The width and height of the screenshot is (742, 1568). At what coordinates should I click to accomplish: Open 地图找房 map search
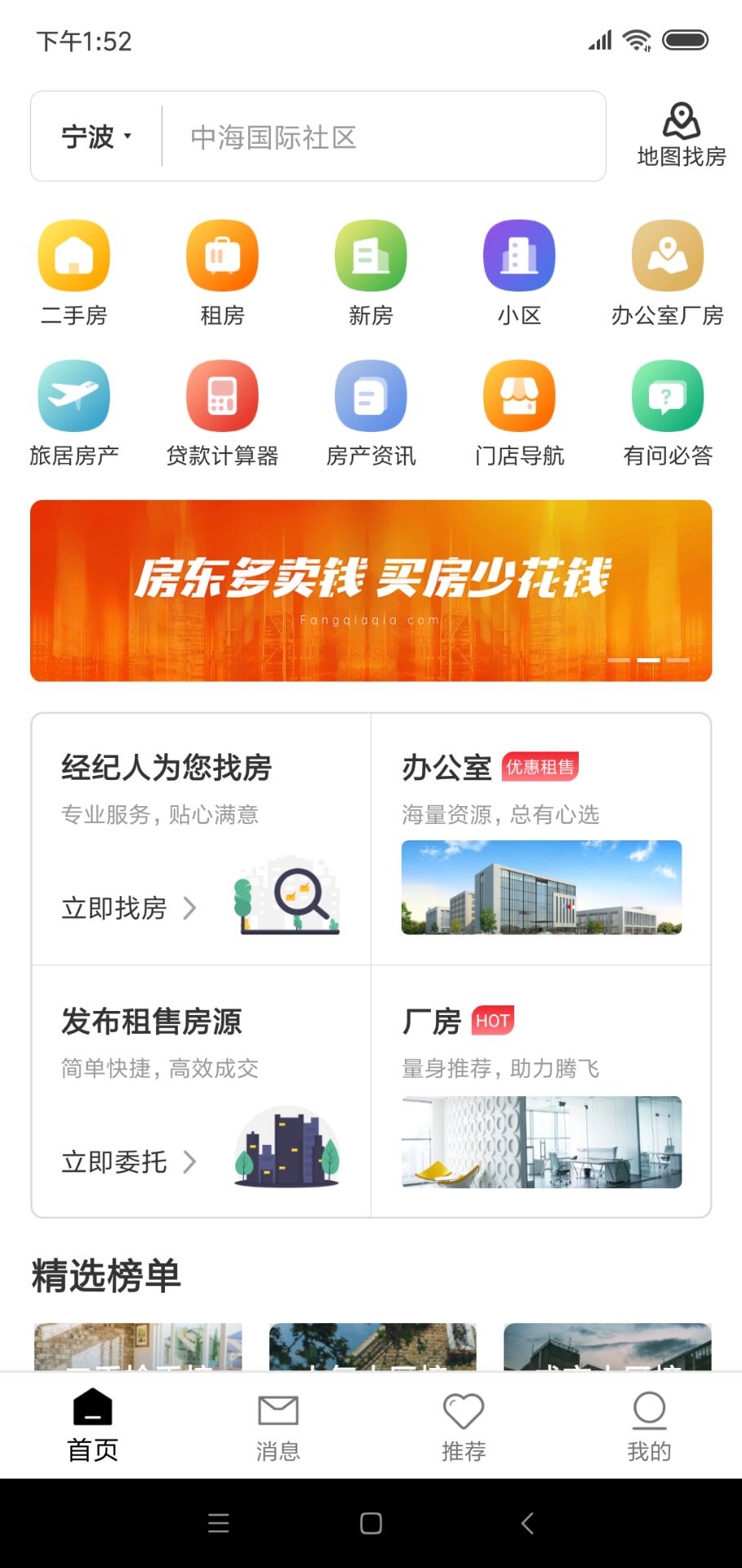681,136
